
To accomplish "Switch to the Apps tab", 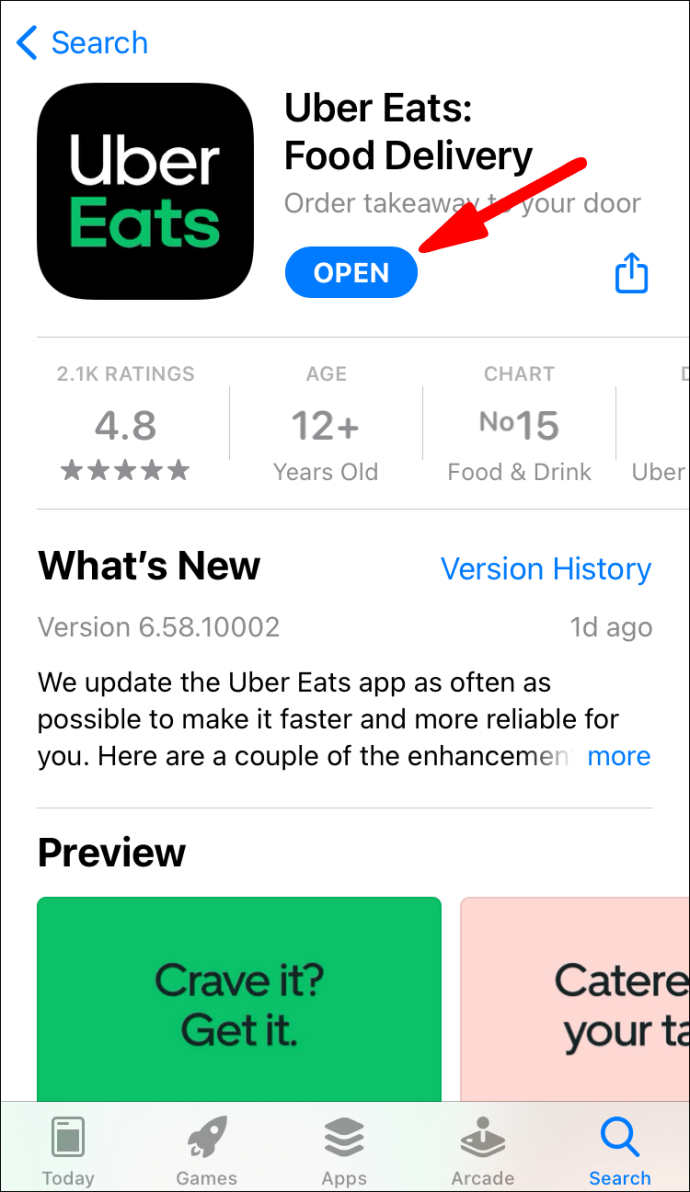I will [x=344, y=1150].
